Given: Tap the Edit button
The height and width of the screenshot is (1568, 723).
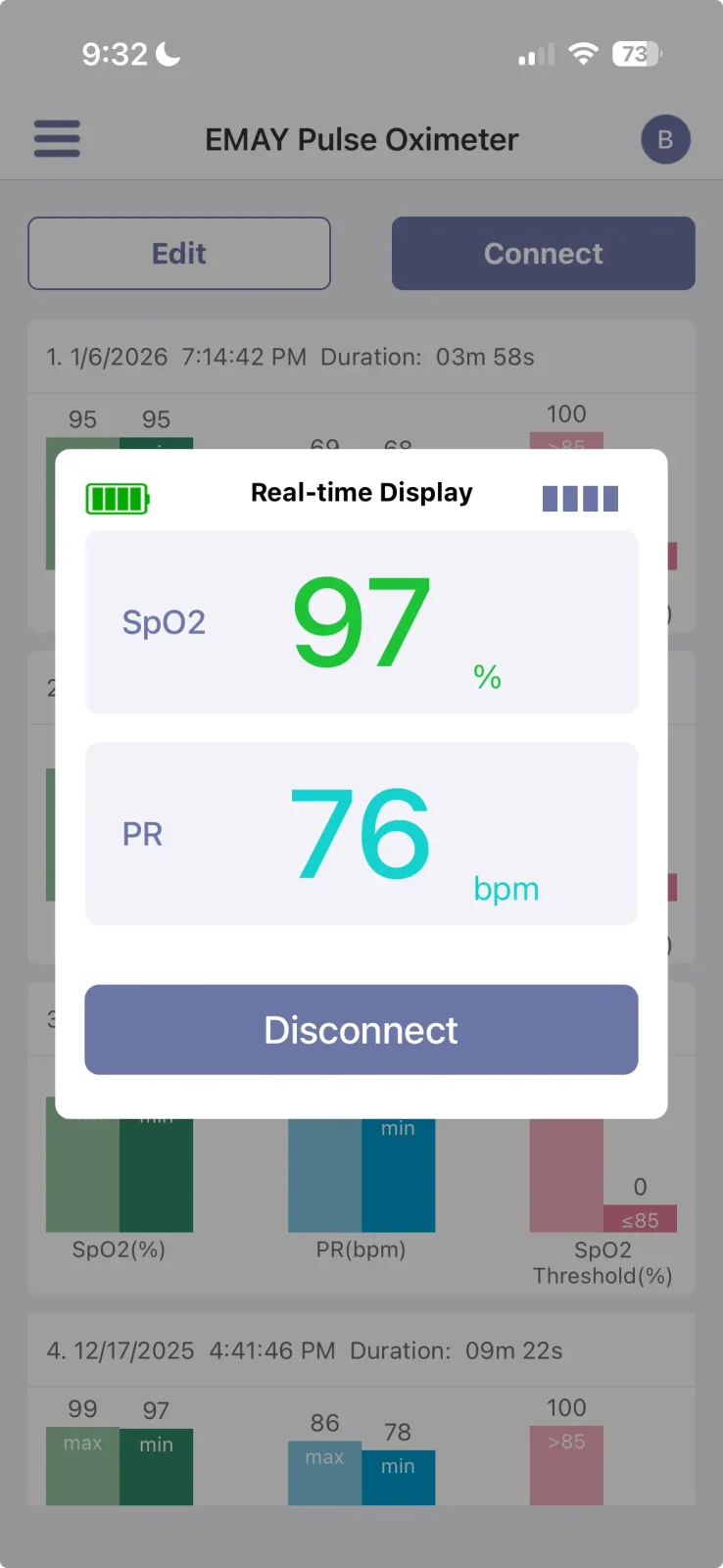Looking at the screenshot, I should 179,253.
